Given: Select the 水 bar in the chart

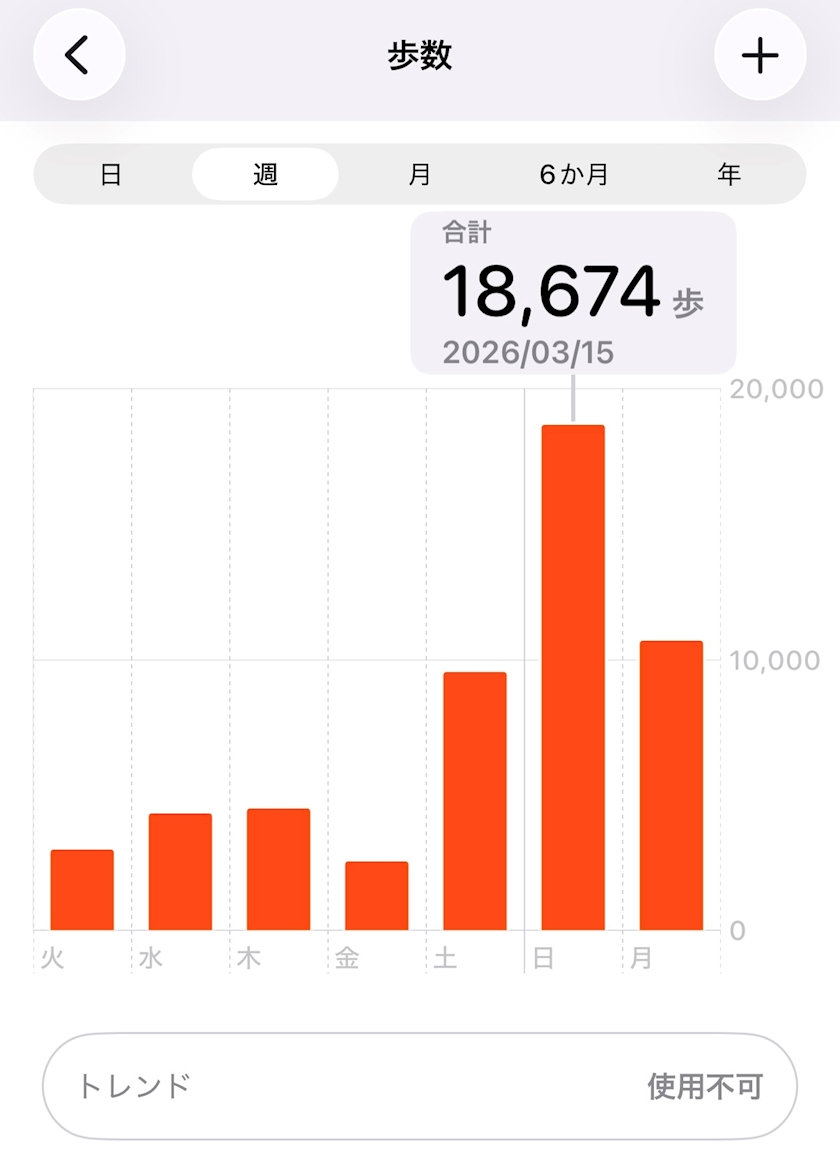Looking at the screenshot, I should (180, 872).
